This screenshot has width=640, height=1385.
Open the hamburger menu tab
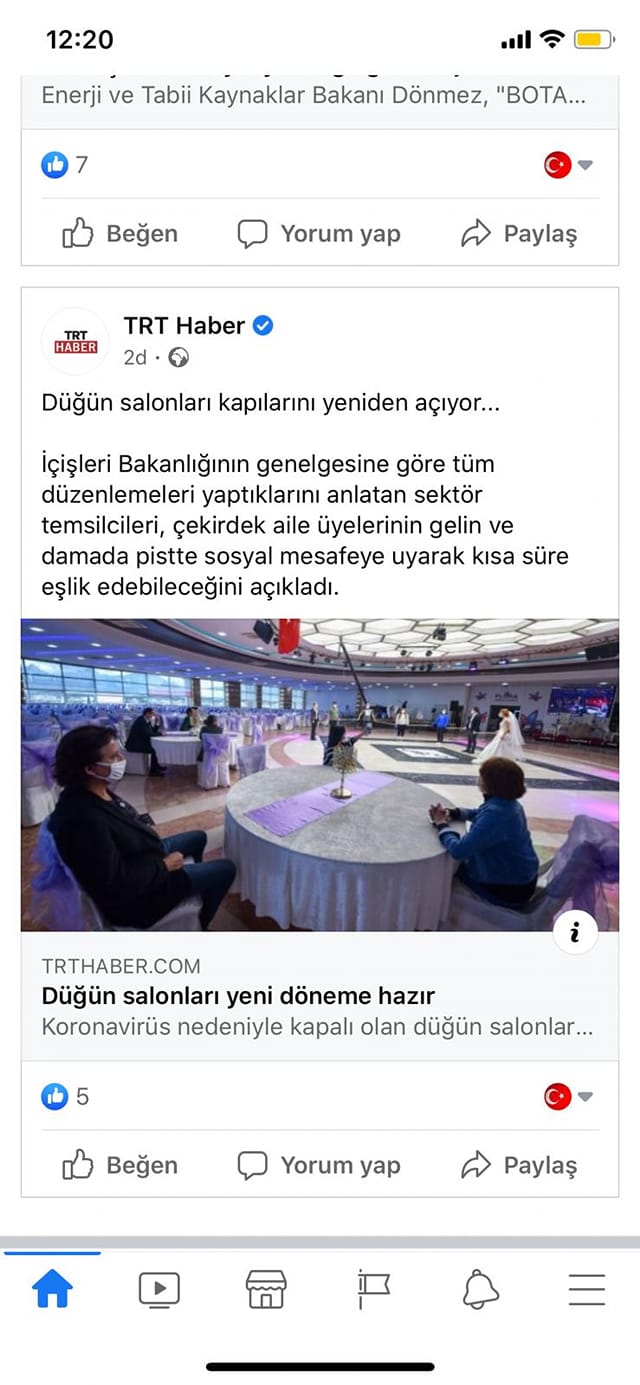tap(587, 1290)
